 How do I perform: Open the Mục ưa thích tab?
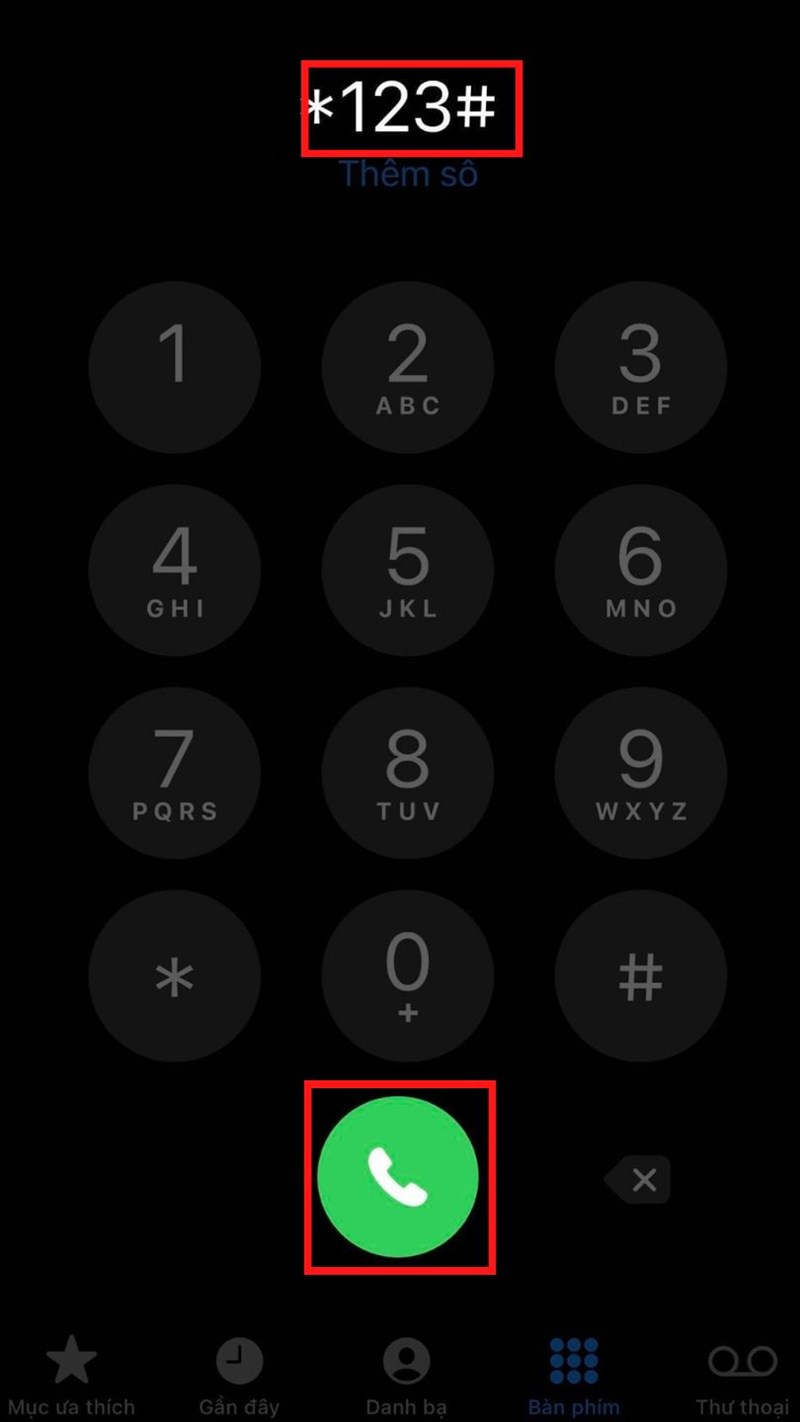pos(72,1375)
